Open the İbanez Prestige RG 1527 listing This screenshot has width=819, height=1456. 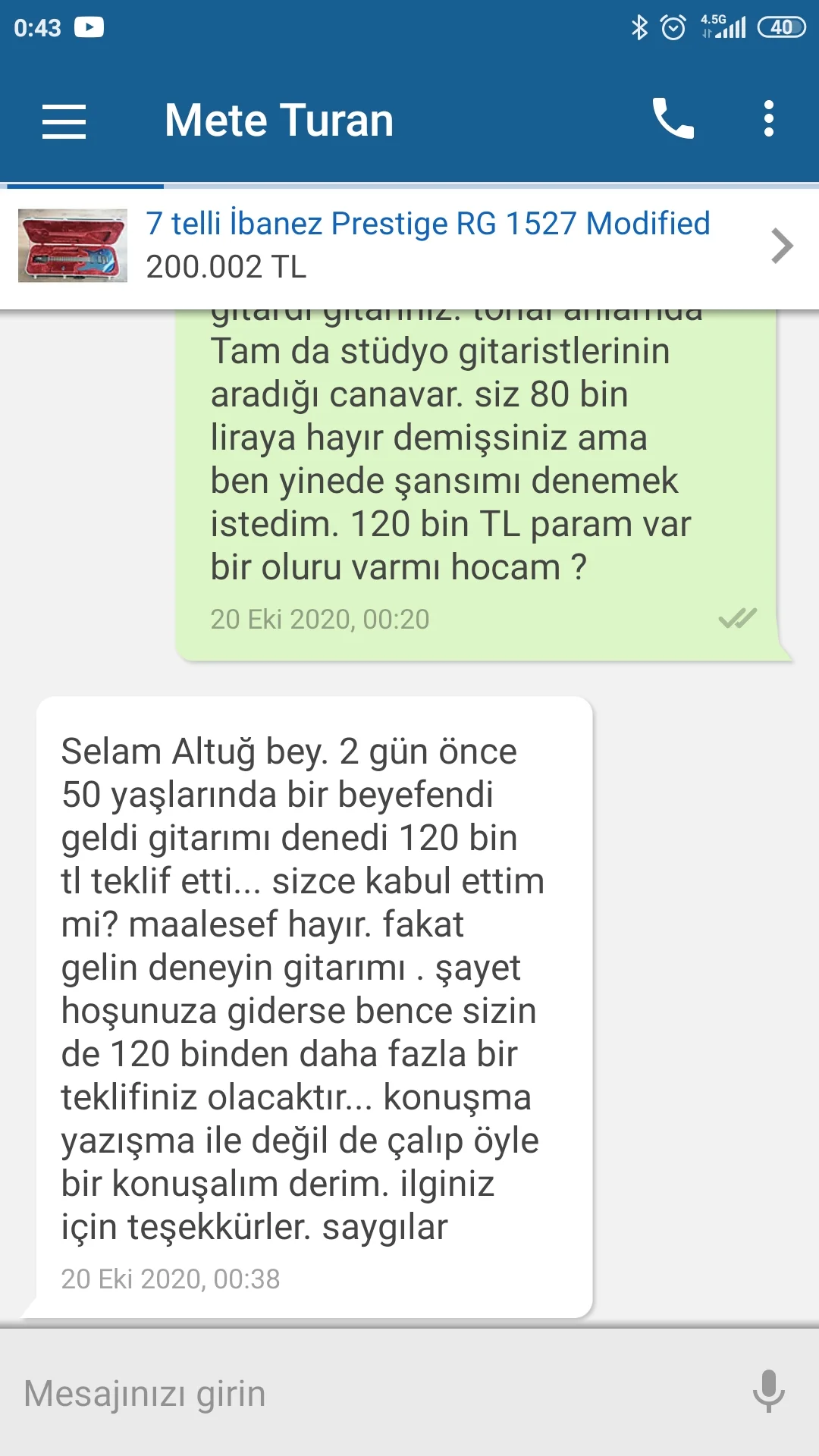[427, 245]
